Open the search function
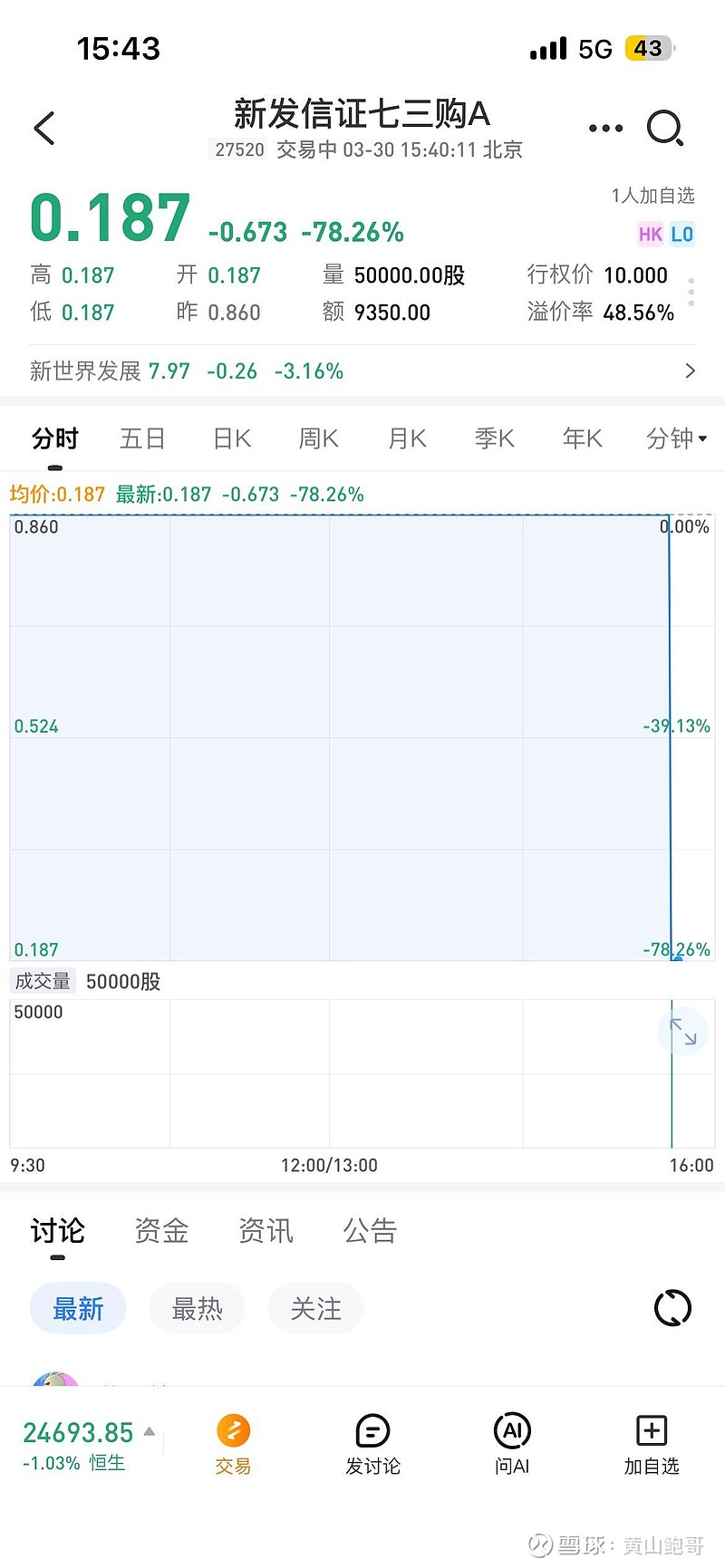Screen dimensions: 725x1568 pos(667,128)
